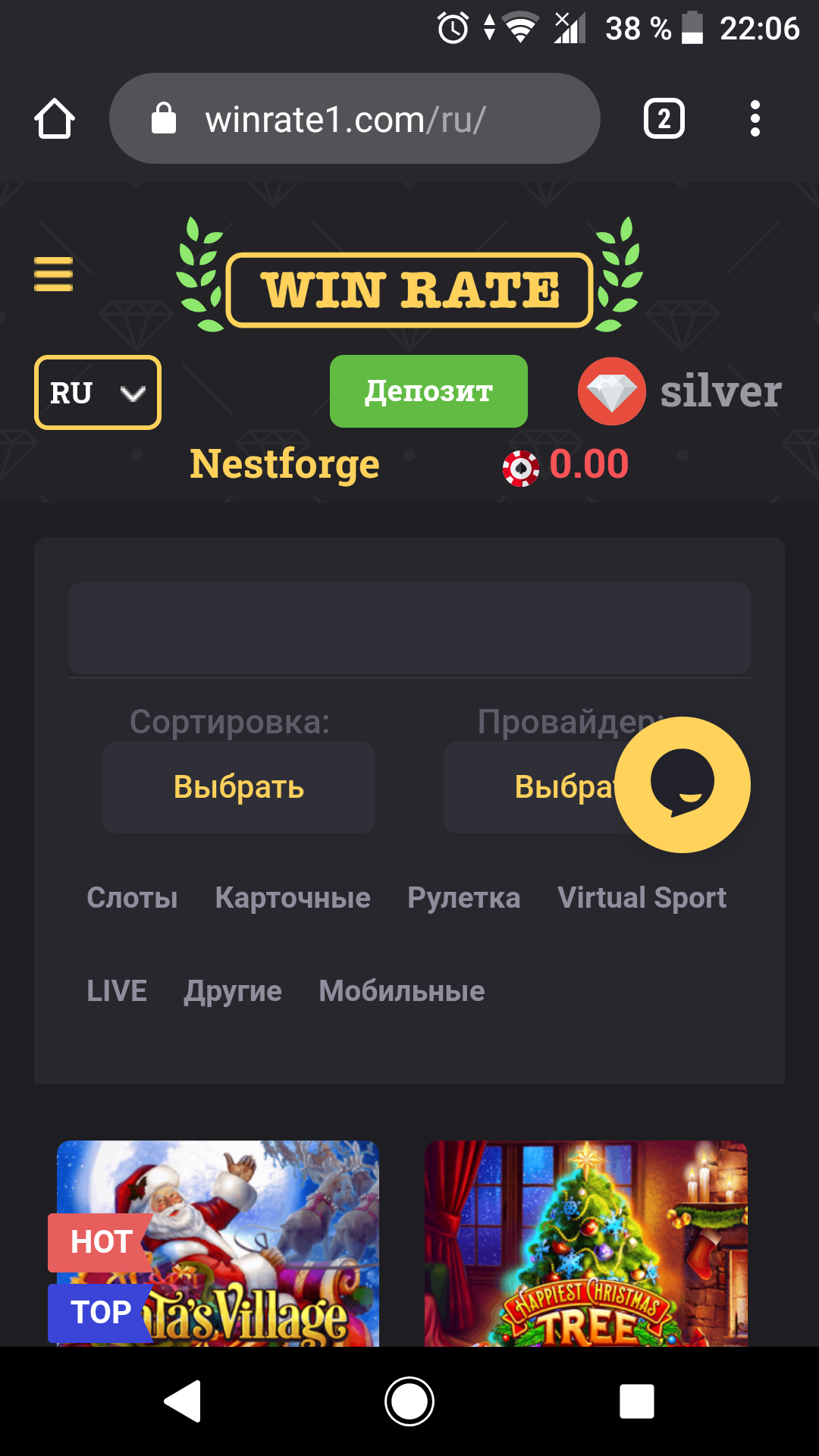The width and height of the screenshot is (819, 1456).
Task: Open the Провайдер Выбрать dropdown
Action: [x=531, y=787]
